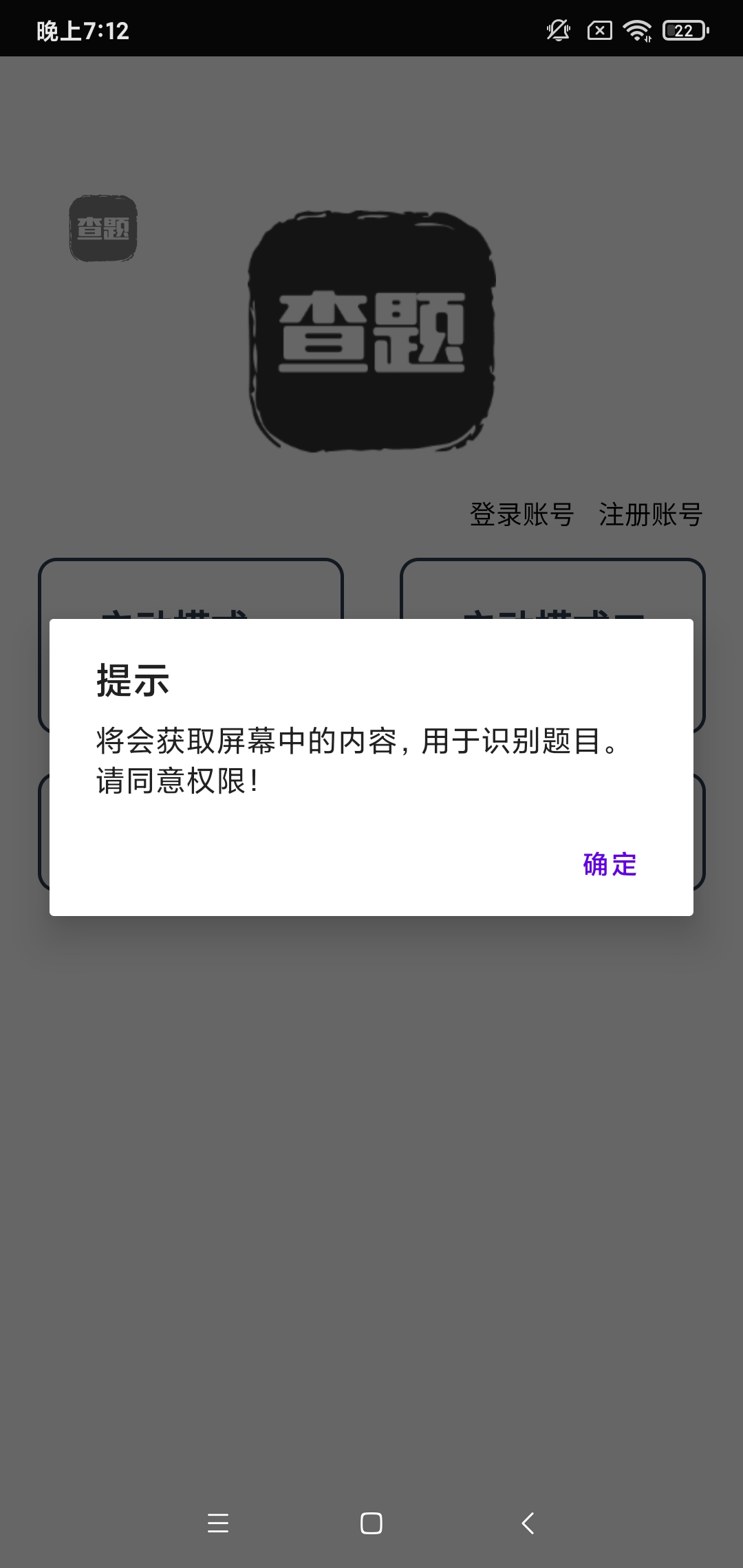
Task: Go to the system home screen
Action: click(x=371, y=1523)
